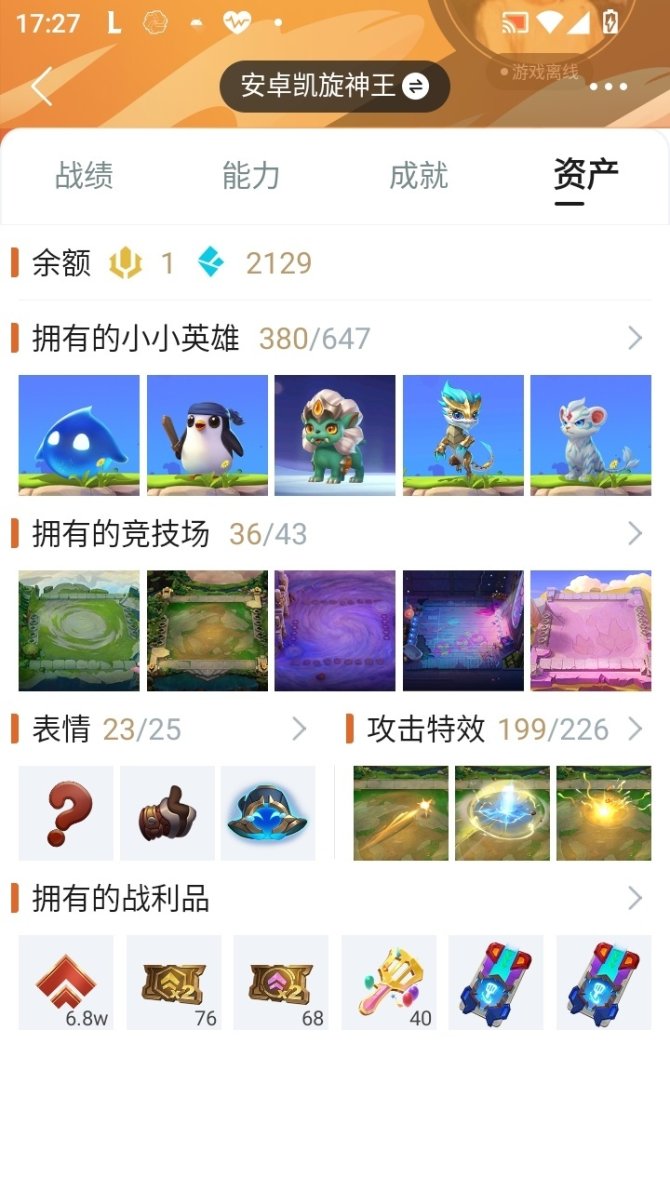Image resolution: width=670 pixels, height=1191 pixels.
Task: Open the 攻击特效 199/226 collection
Action: (634, 729)
